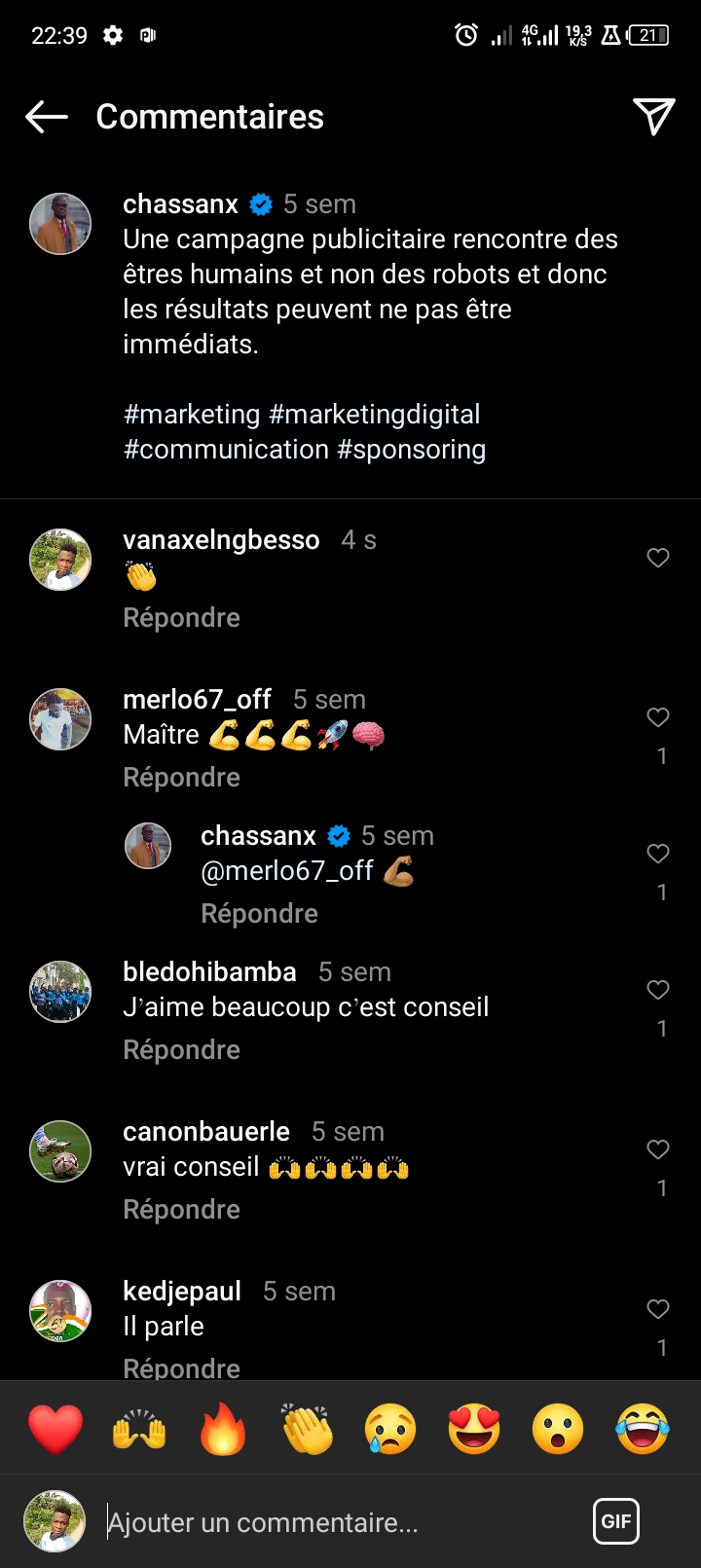The width and height of the screenshot is (701, 1568).
Task: Like bledohibamba's comment
Action: [x=658, y=990]
